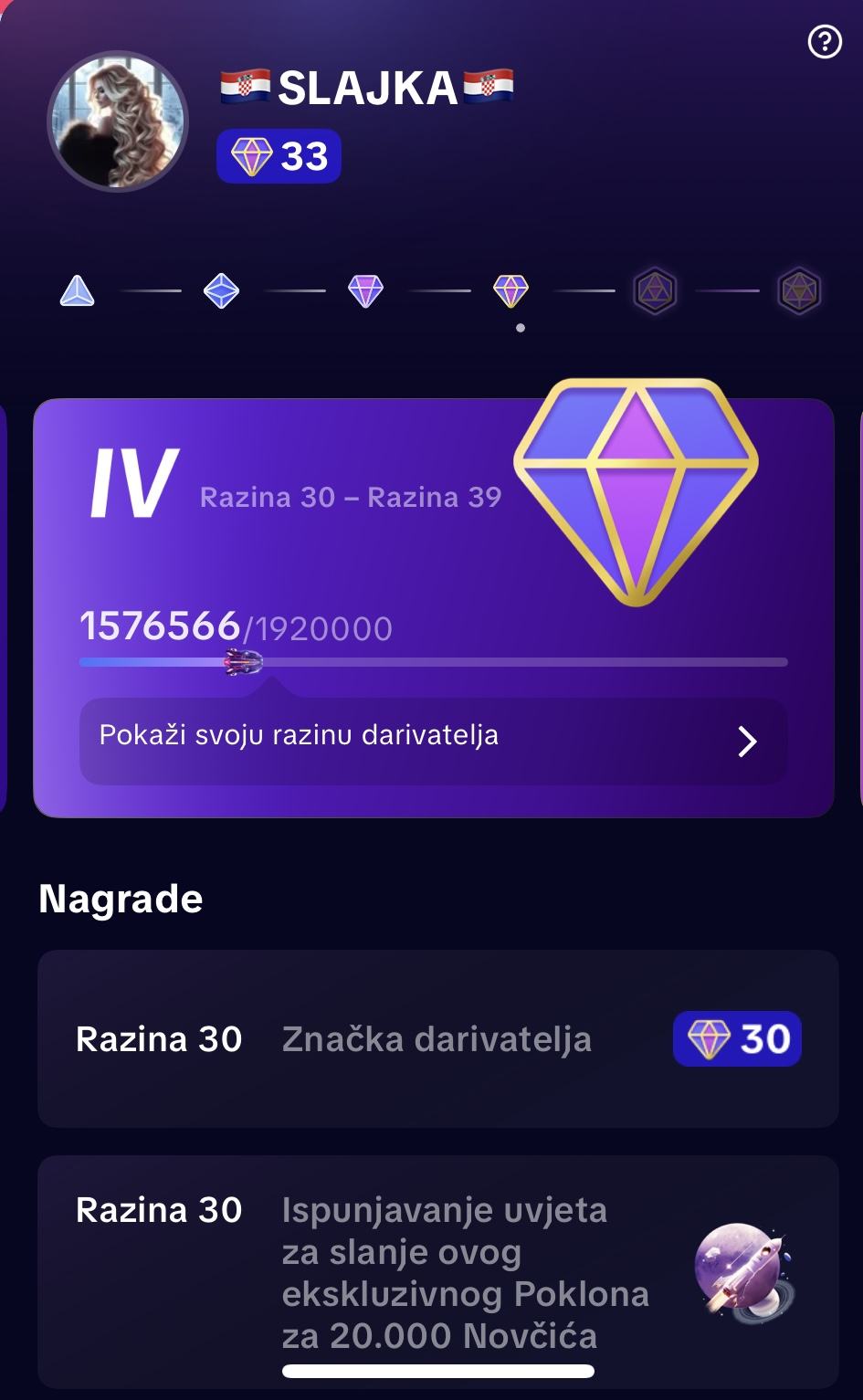
Task: Open the help question mark icon
Action: [x=826, y=42]
